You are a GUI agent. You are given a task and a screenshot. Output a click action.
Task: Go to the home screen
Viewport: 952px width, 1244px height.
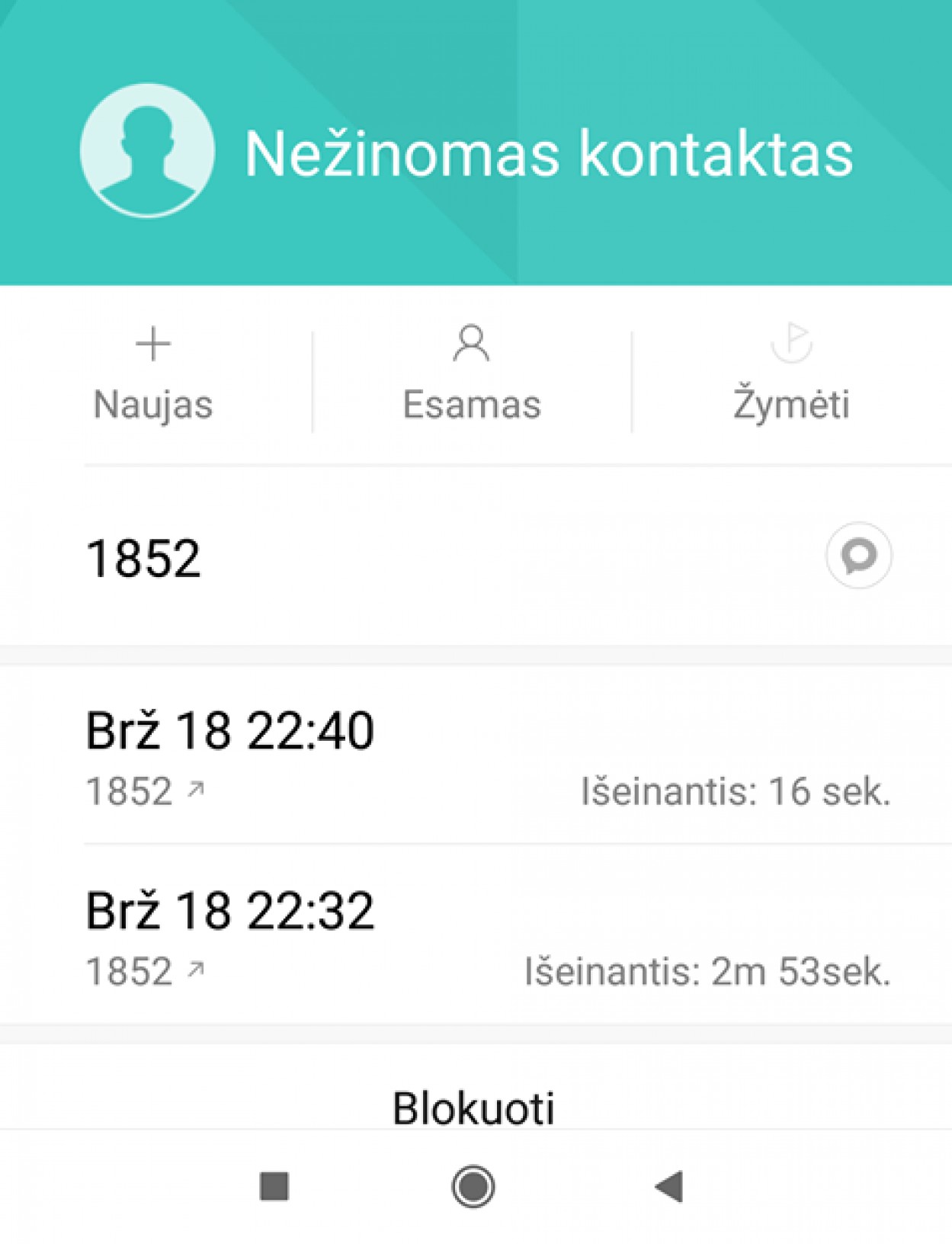pos(473,1186)
